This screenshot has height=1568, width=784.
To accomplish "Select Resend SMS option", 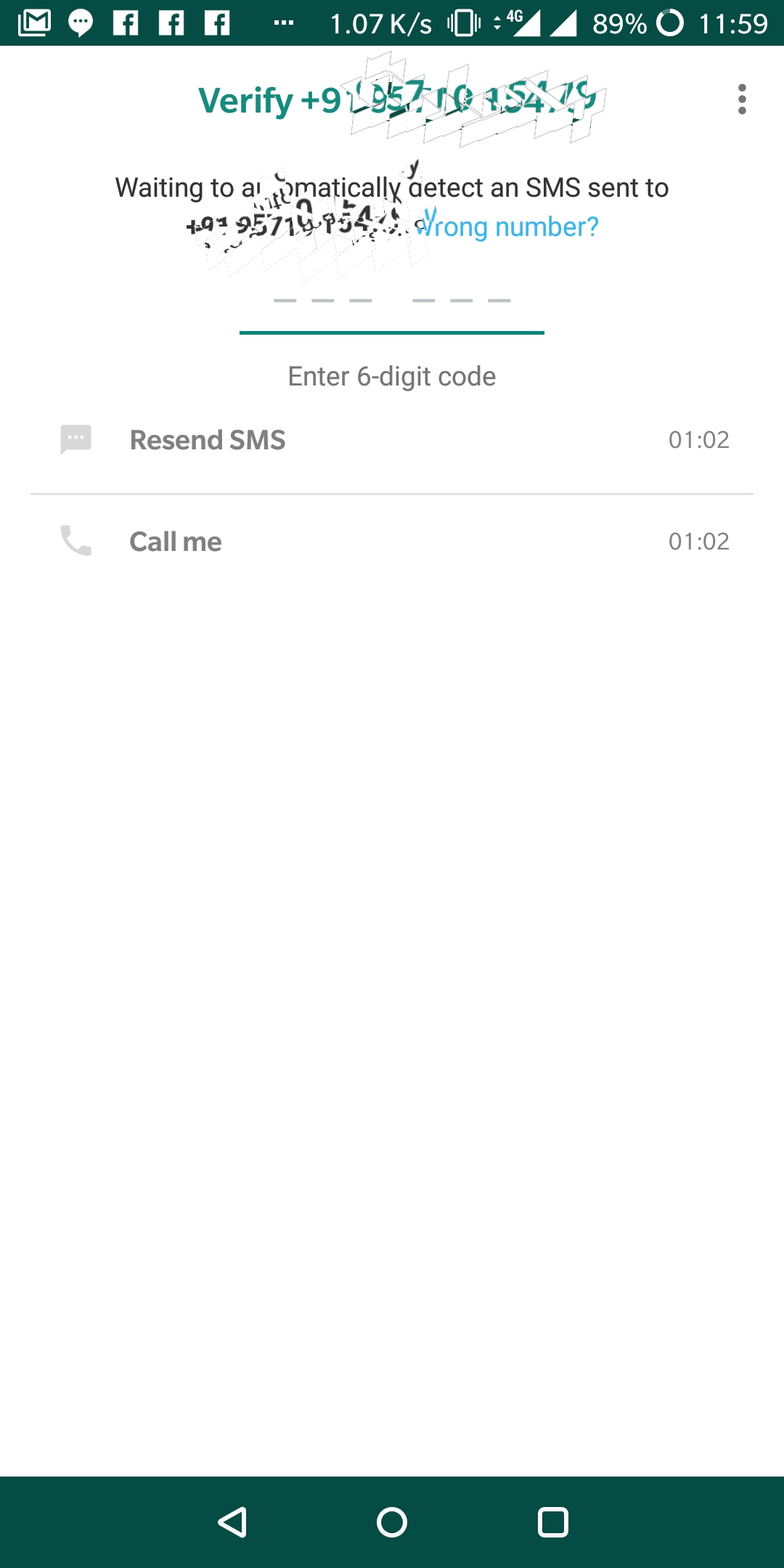I will coord(392,440).
